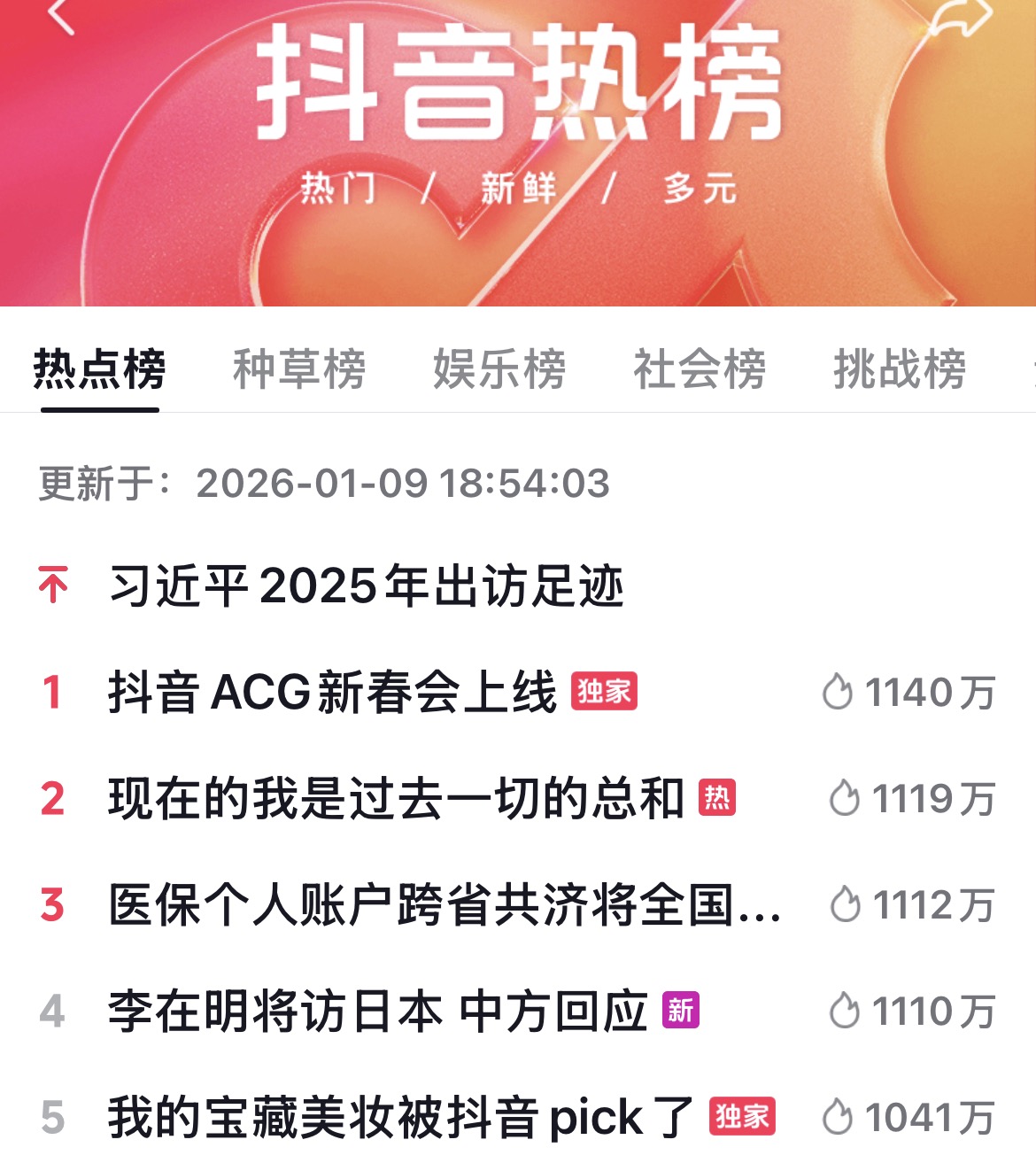Share the Douyin hot list
This screenshot has height=1163, width=1036.
pyautogui.click(x=962, y=15)
